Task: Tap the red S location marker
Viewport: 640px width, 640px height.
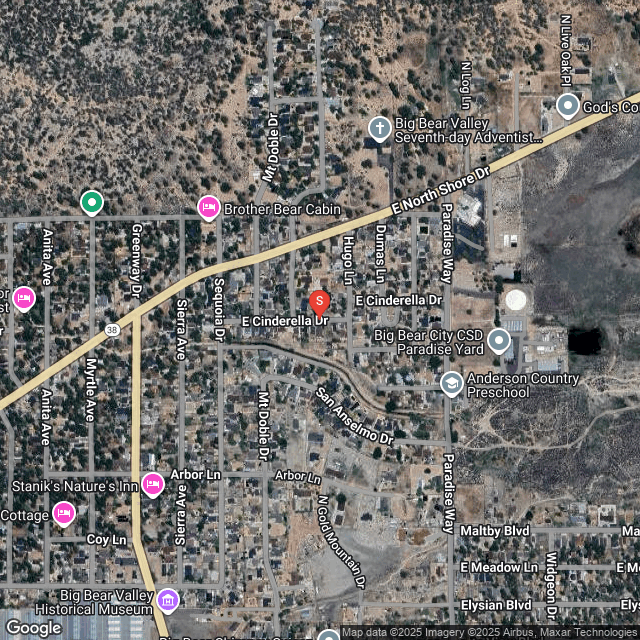Action: point(319,301)
